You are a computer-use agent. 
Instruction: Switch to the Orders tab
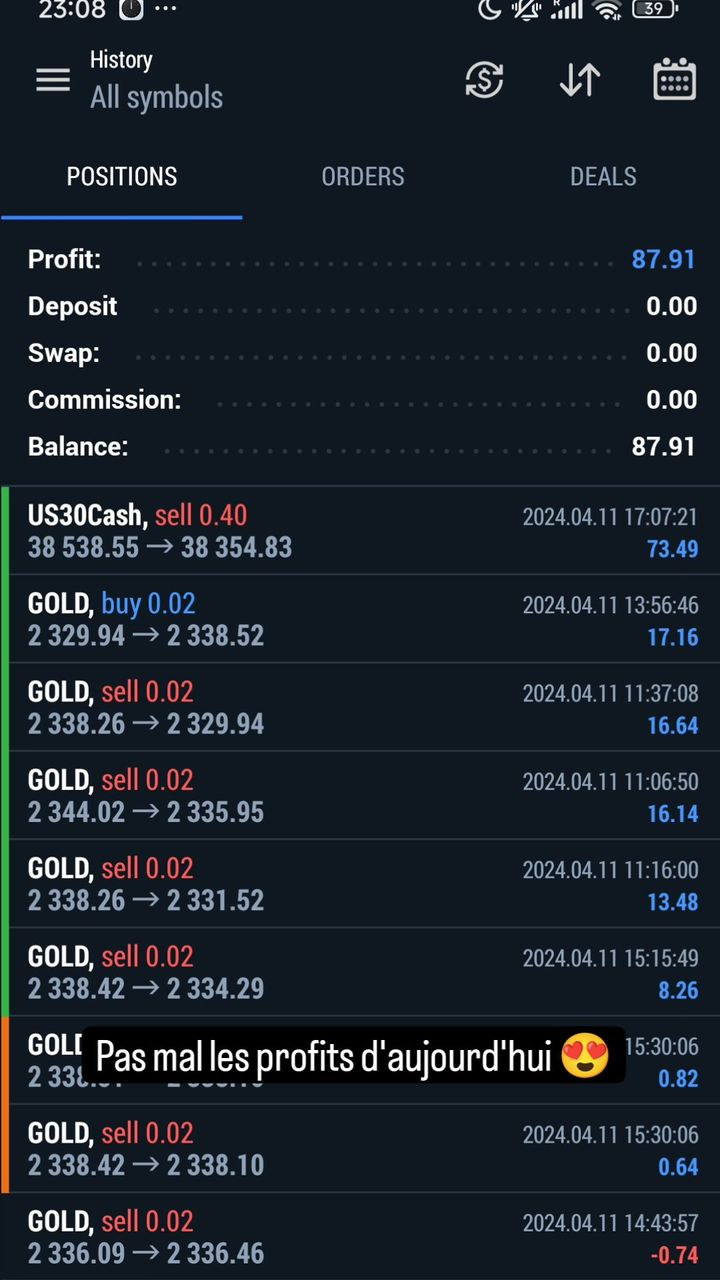(362, 177)
